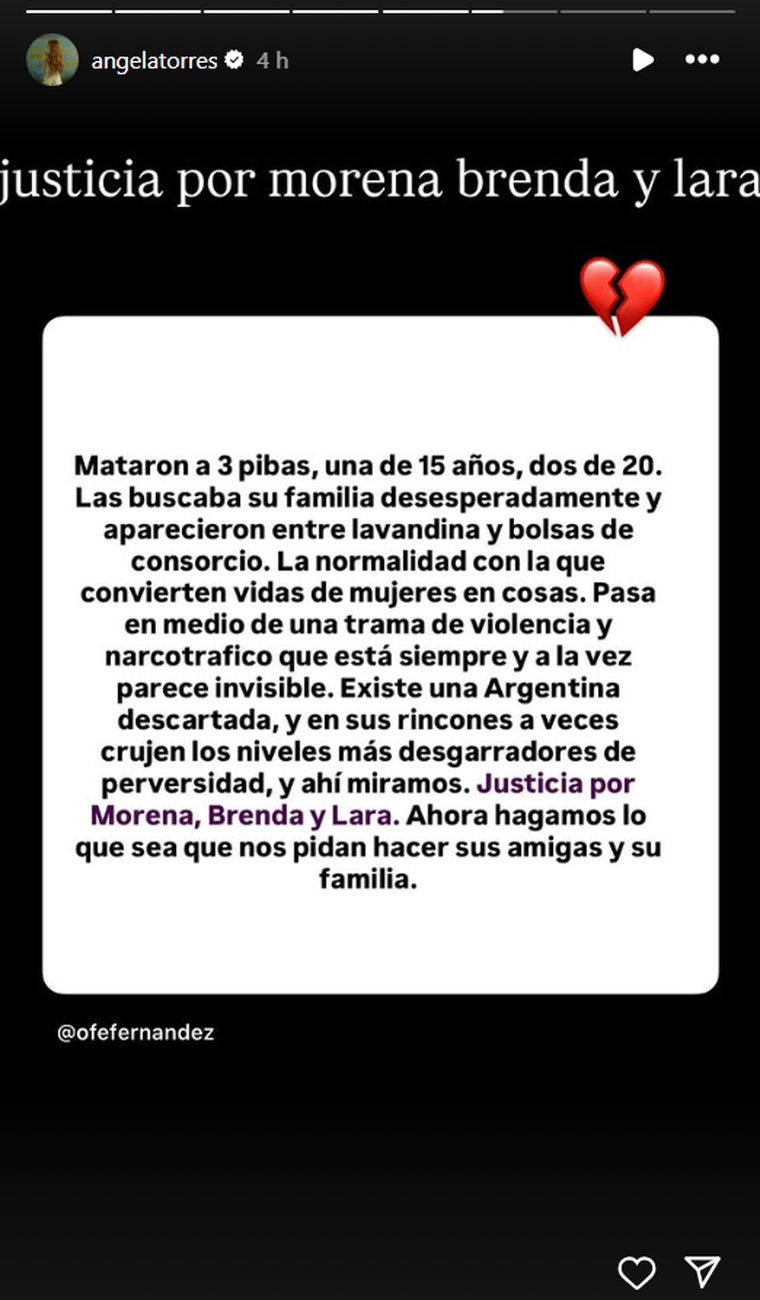The height and width of the screenshot is (1300, 760).
Task: Click the story header bar area
Action: [x=380, y=60]
